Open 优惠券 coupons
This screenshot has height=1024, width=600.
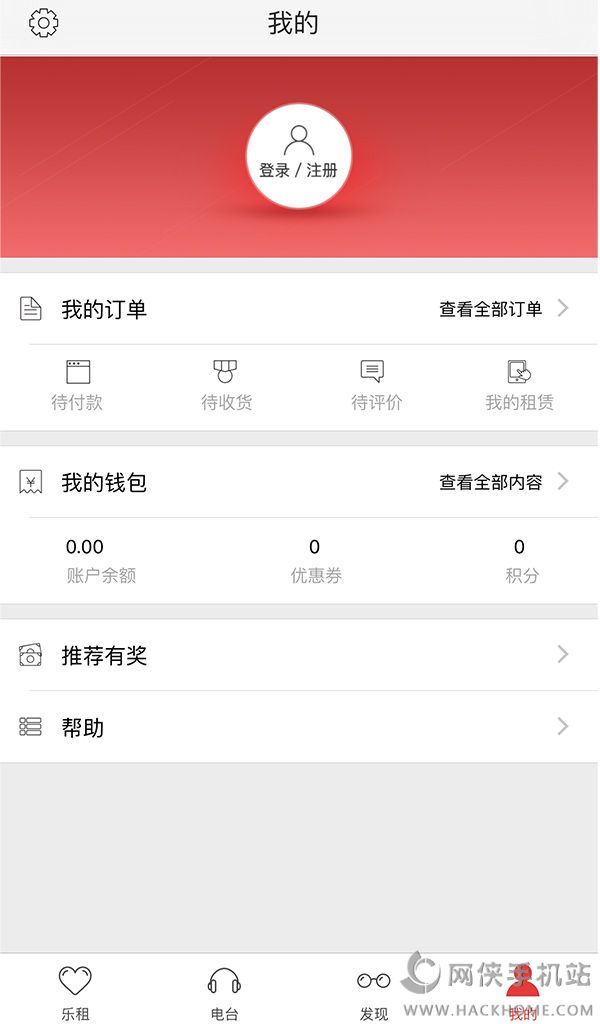(315, 560)
